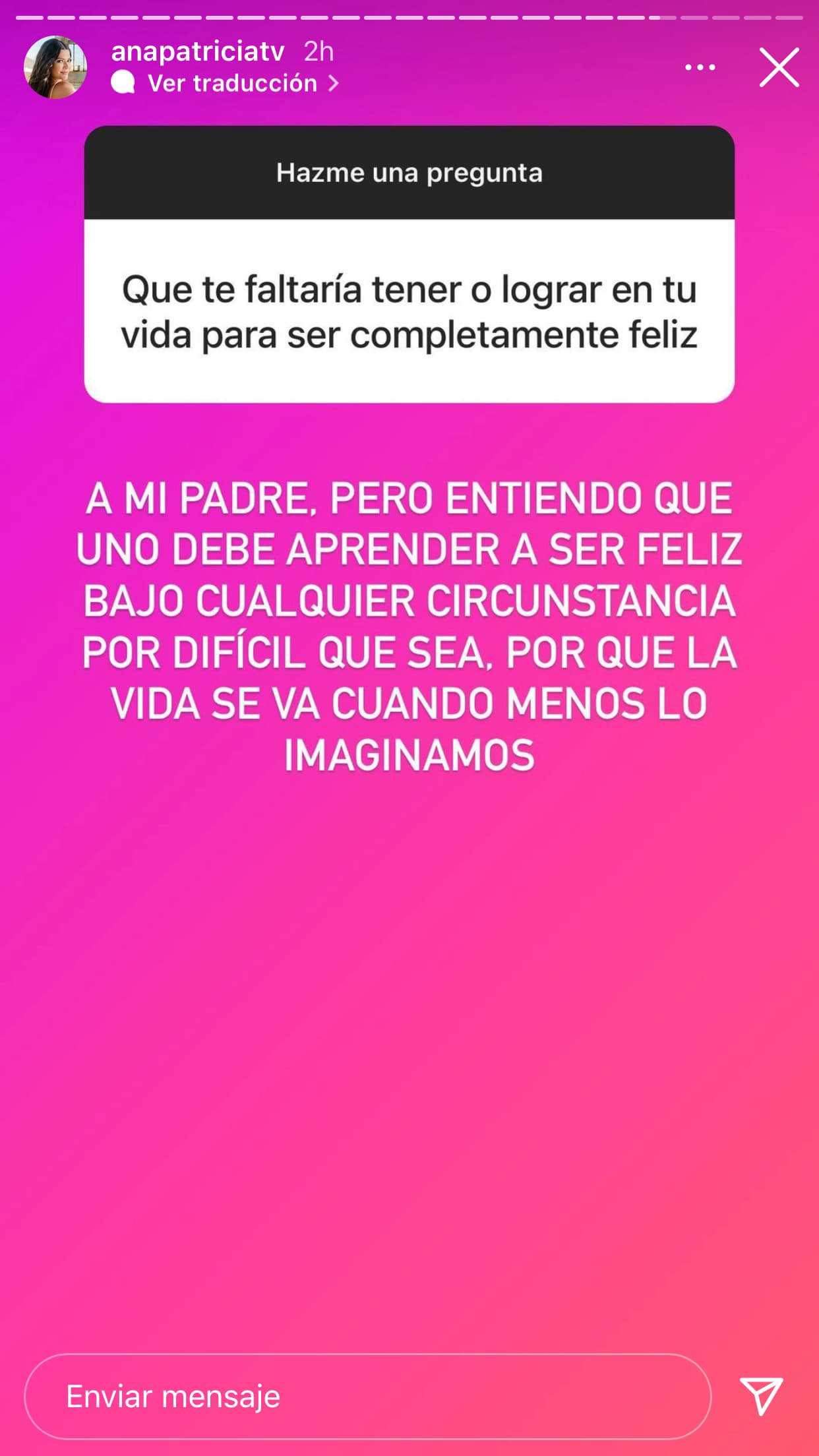Click the more options dots near the top right

tap(700, 67)
